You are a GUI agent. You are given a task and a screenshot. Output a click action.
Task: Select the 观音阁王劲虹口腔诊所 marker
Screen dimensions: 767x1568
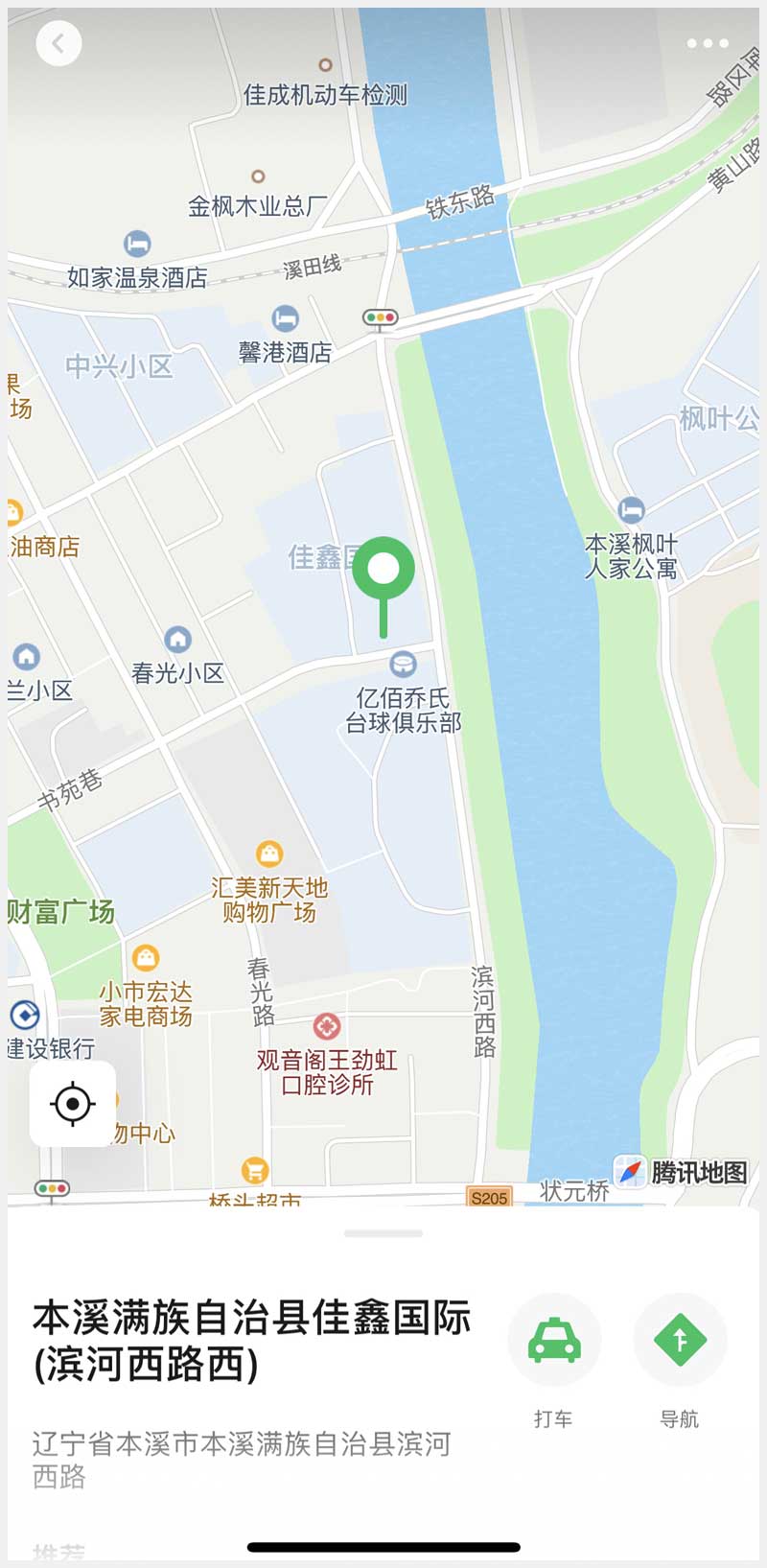[327, 1026]
